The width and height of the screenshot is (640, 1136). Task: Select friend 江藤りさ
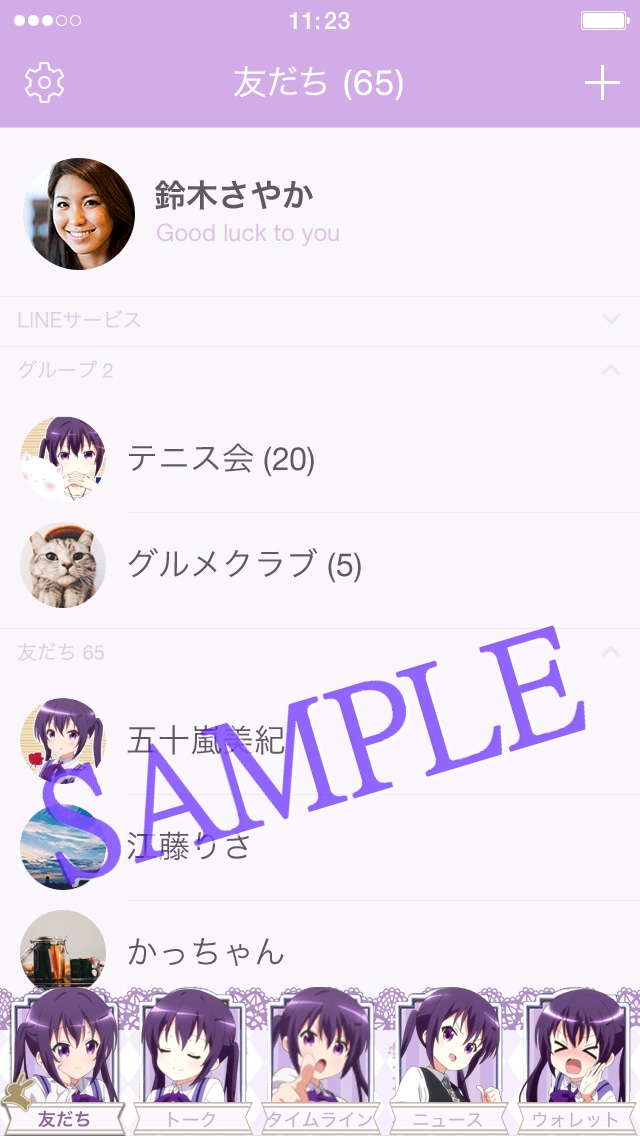[188, 847]
